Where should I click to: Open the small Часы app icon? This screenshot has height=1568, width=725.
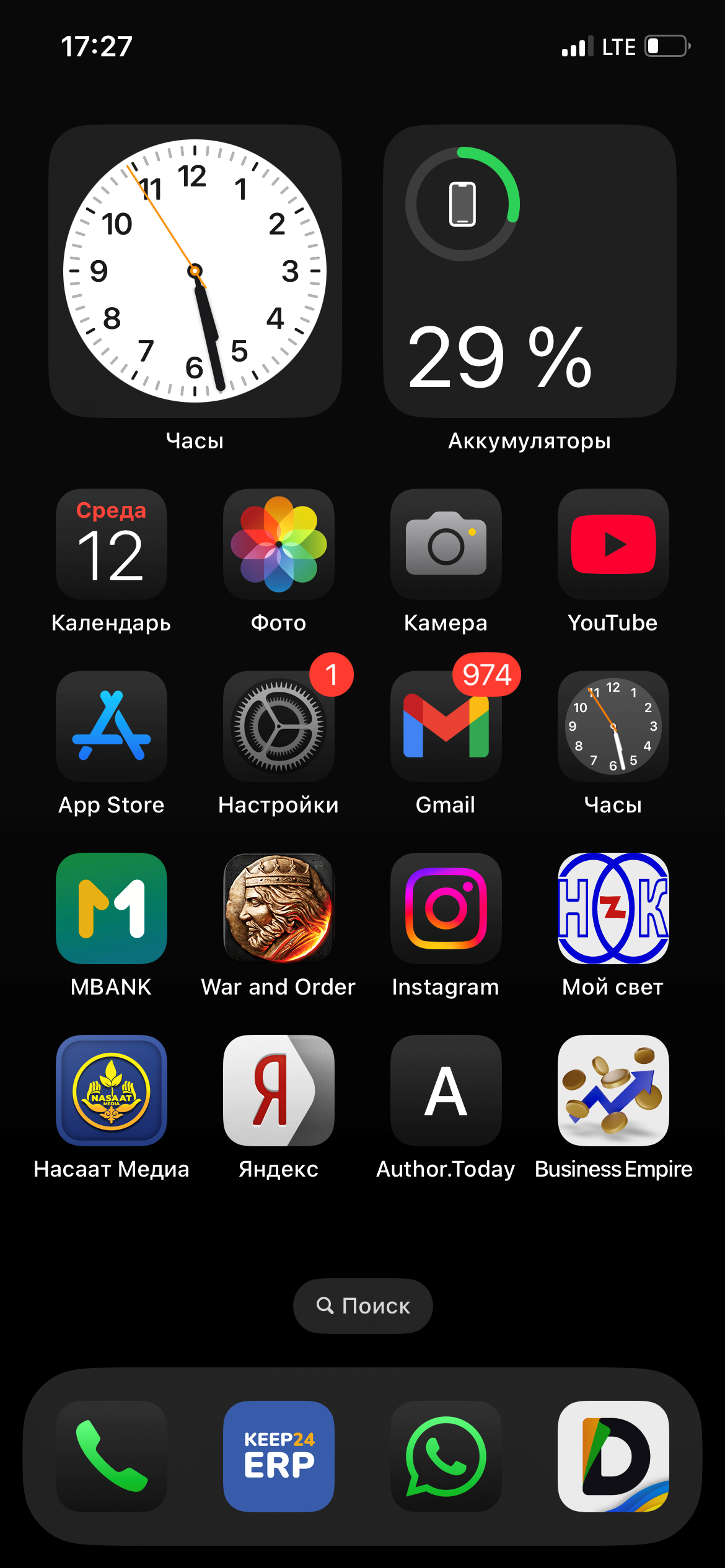(613, 726)
